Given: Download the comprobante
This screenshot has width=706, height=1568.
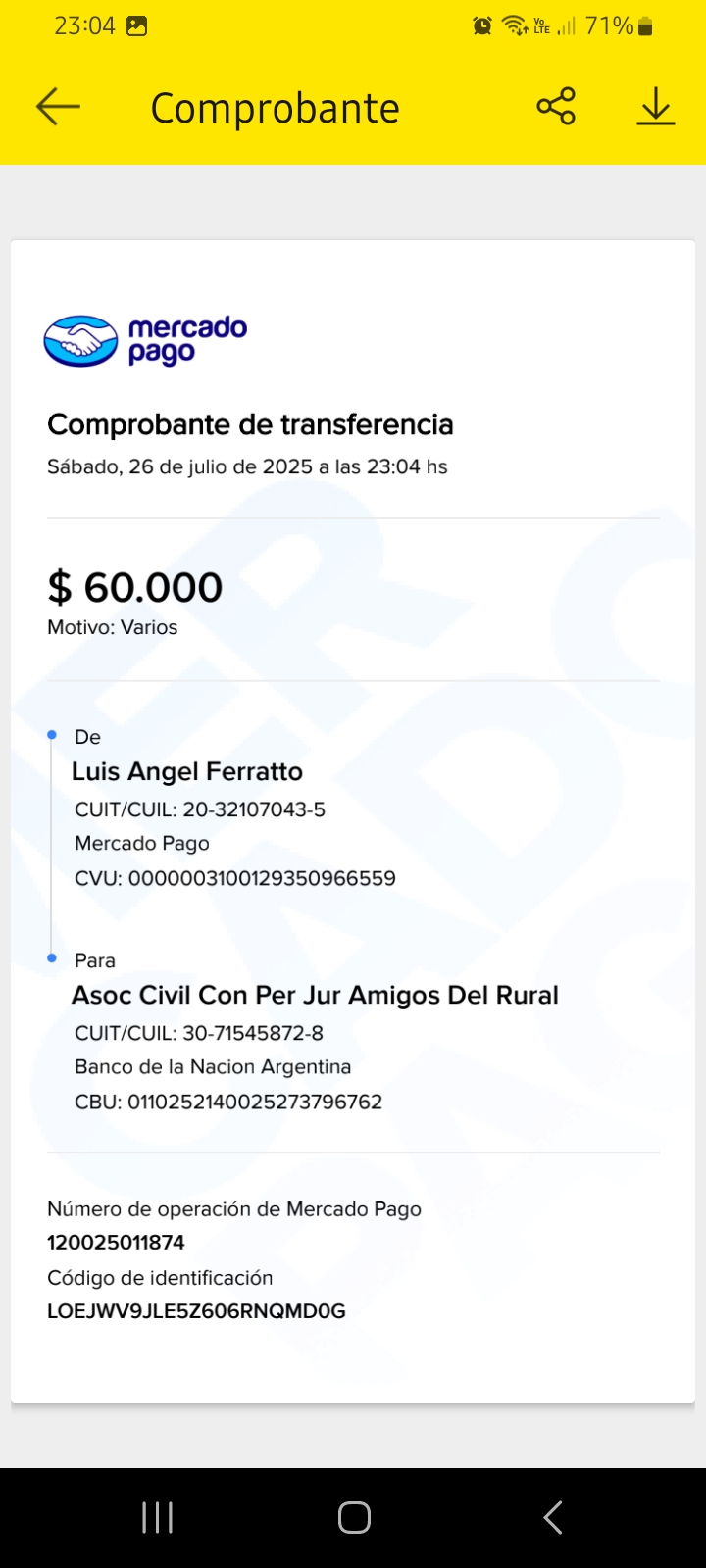Looking at the screenshot, I should [x=656, y=107].
